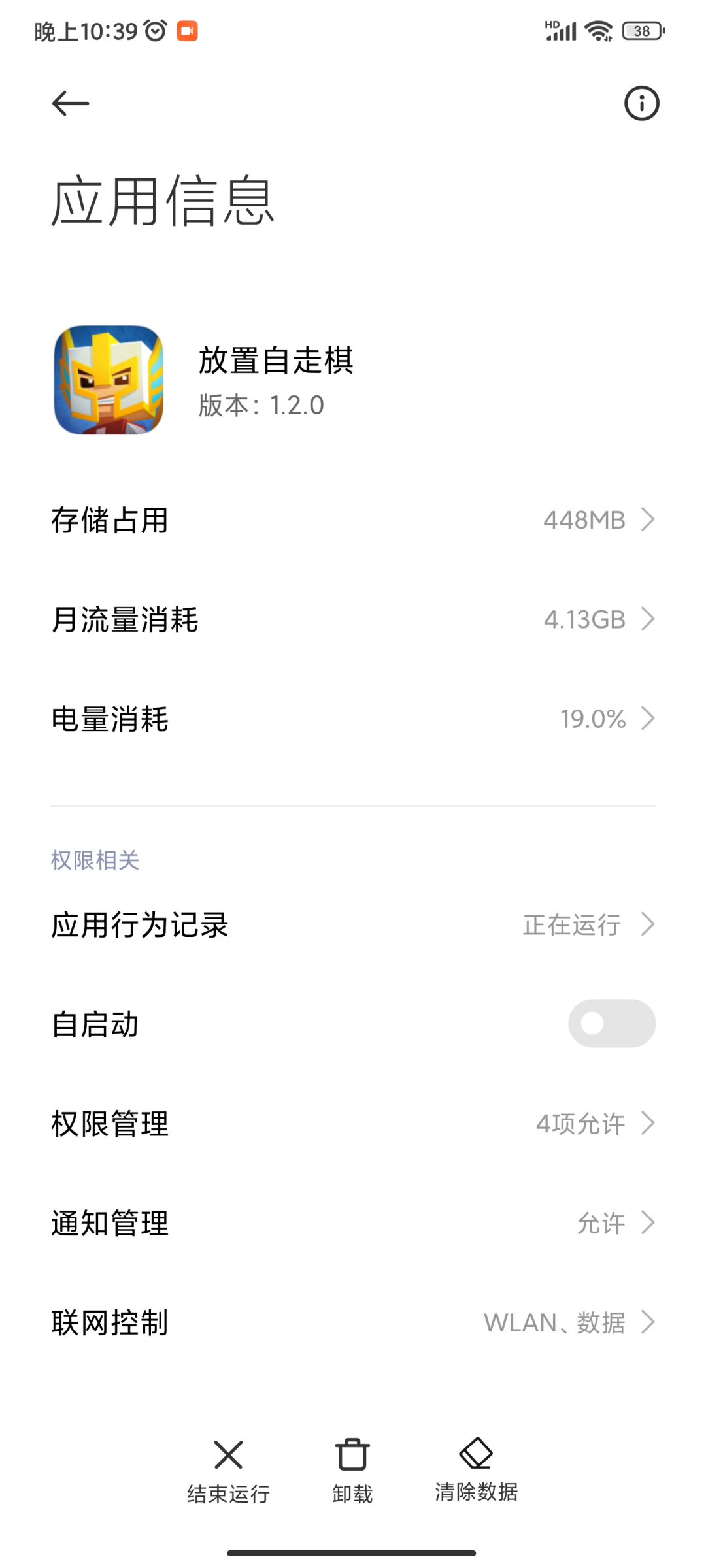Tap 清除数据 to clear data

coord(477,1470)
